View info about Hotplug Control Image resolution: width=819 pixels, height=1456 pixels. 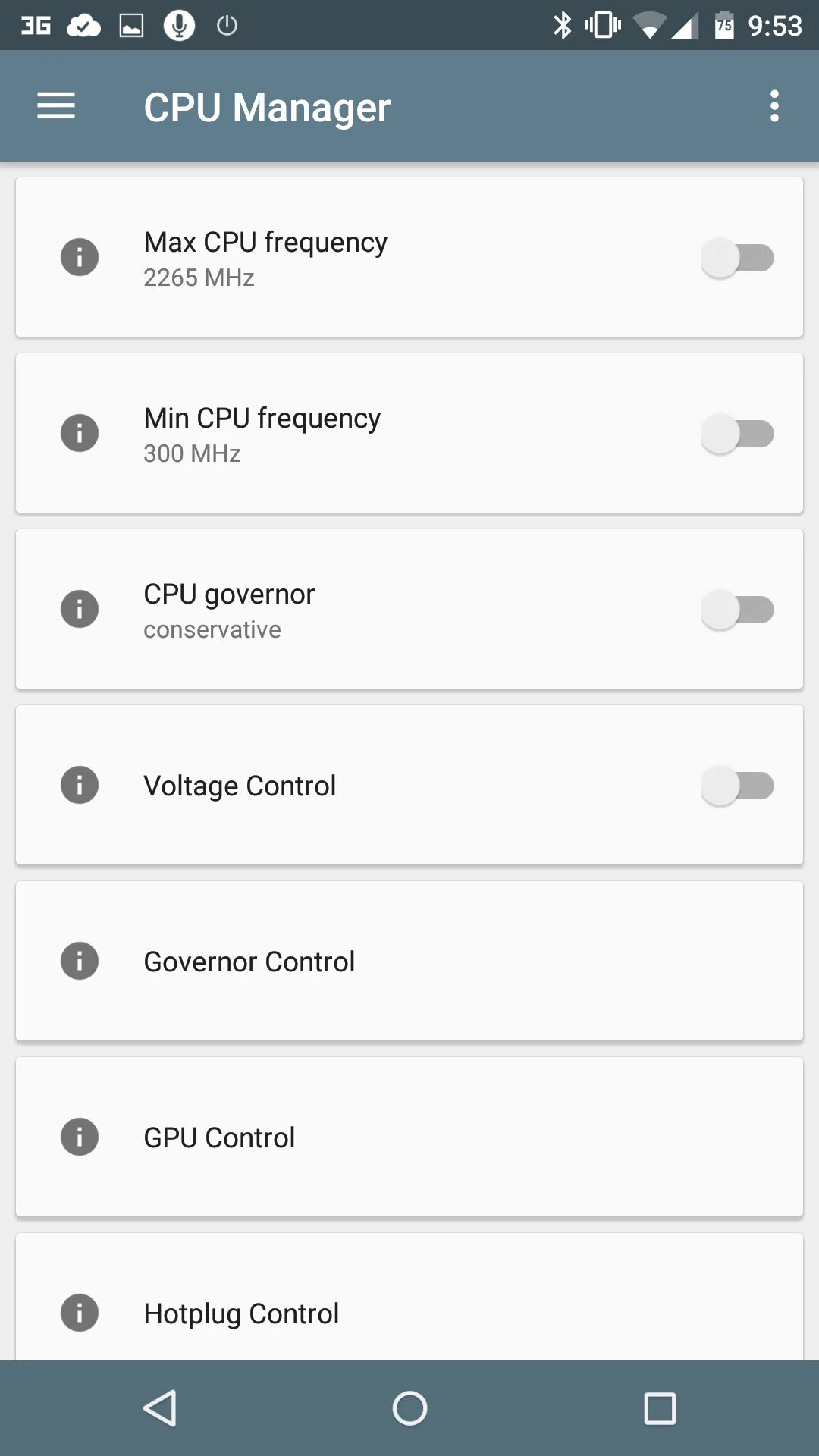click(80, 1313)
